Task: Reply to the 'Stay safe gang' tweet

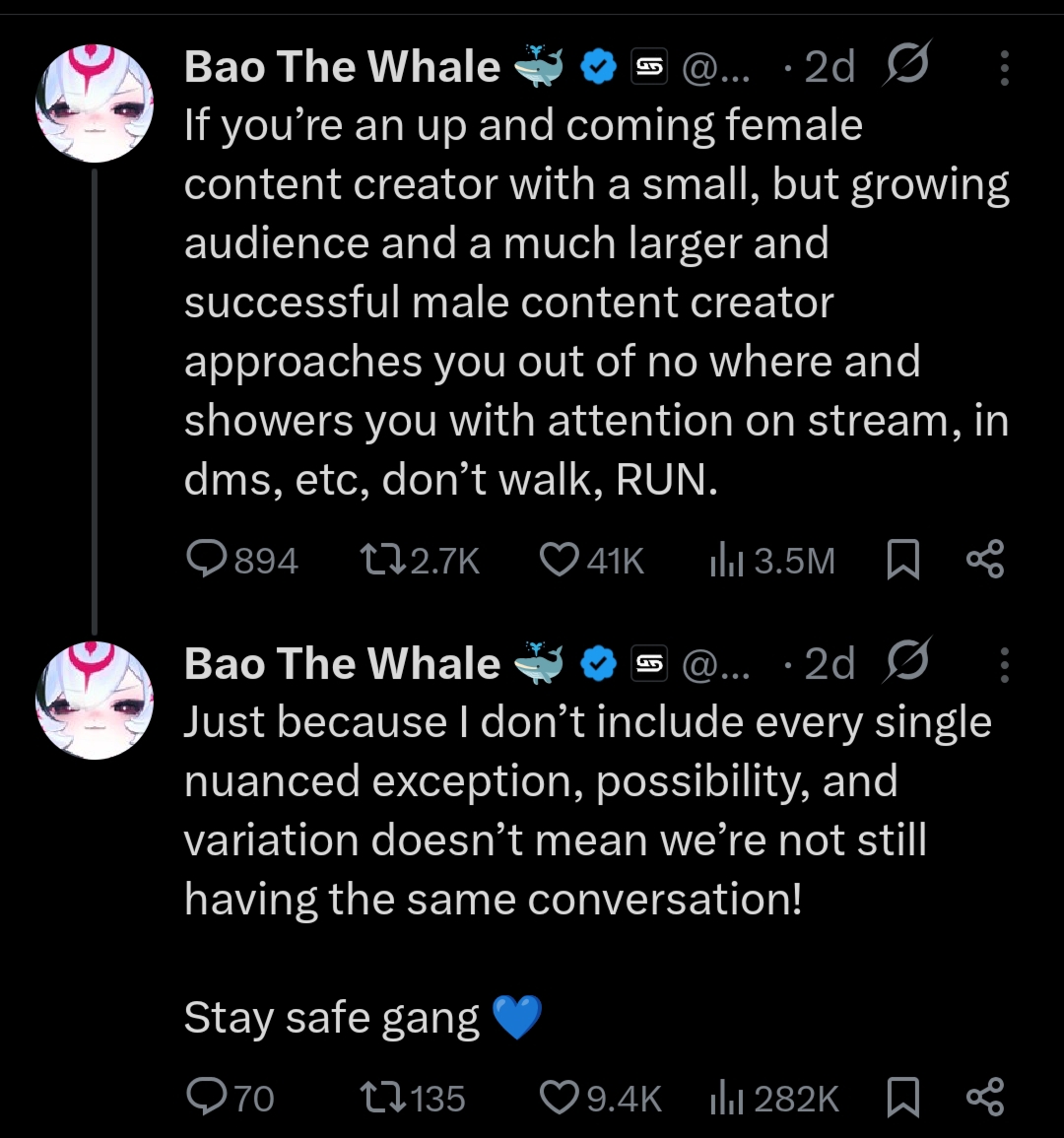Action: pyautogui.click(x=208, y=1097)
